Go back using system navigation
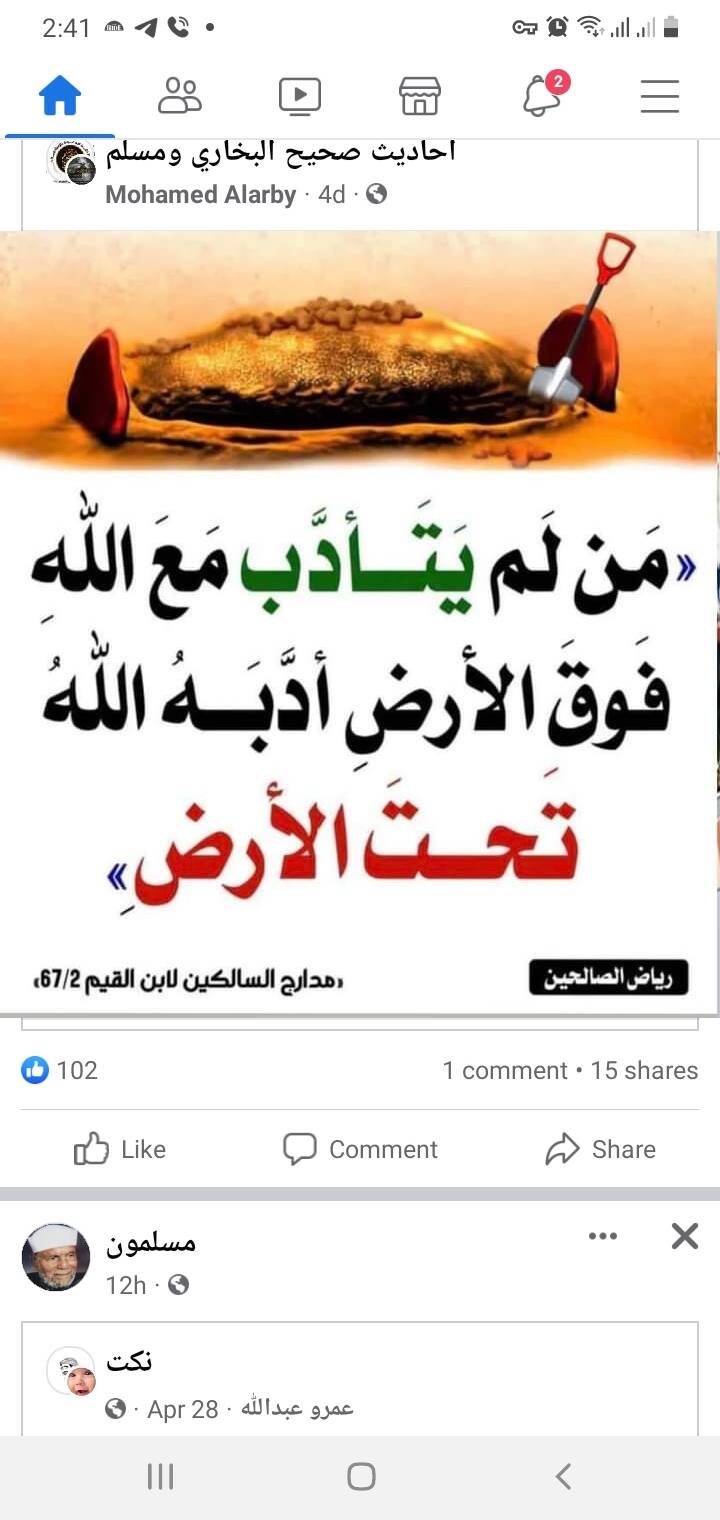The image size is (720, 1520). click(563, 1476)
